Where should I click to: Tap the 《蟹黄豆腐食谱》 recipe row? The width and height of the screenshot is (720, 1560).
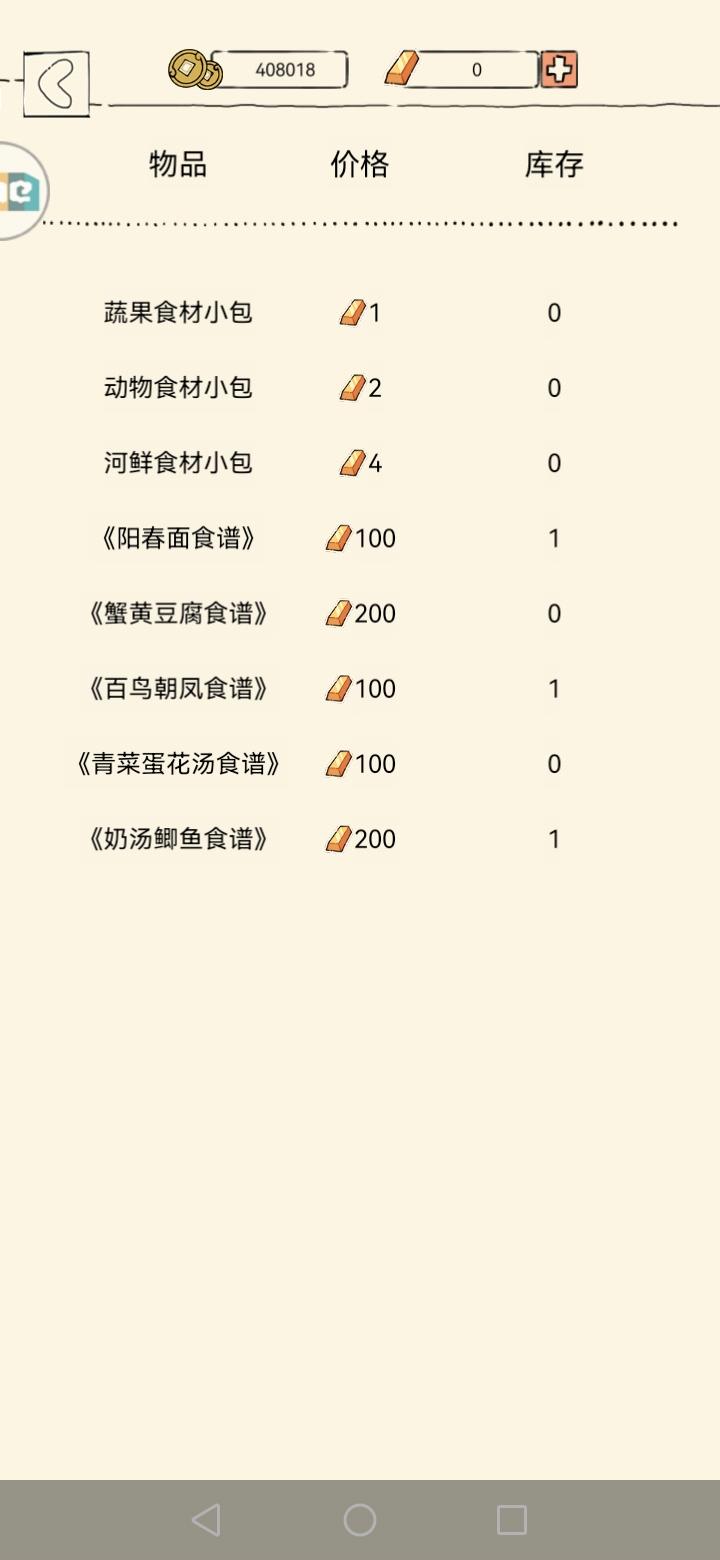point(178,614)
